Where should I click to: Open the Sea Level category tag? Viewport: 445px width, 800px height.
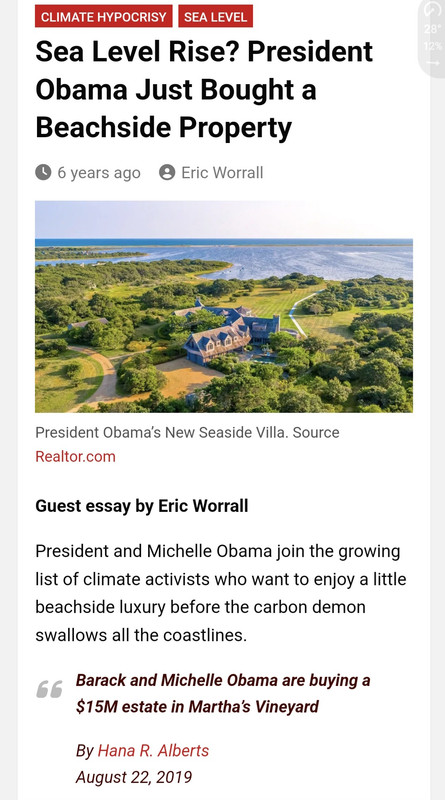(x=215, y=17)
